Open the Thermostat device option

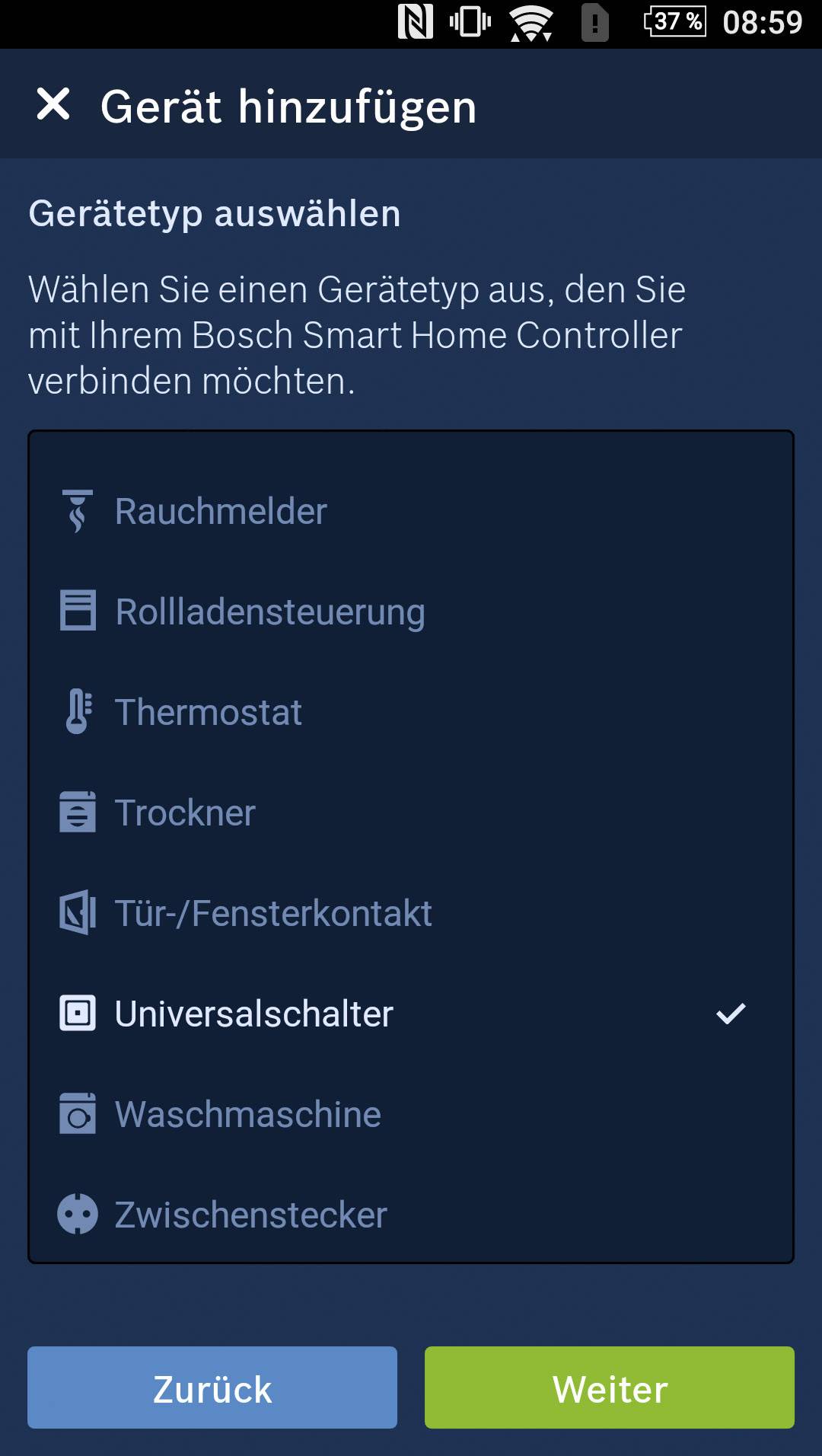(x=209, y=710)
